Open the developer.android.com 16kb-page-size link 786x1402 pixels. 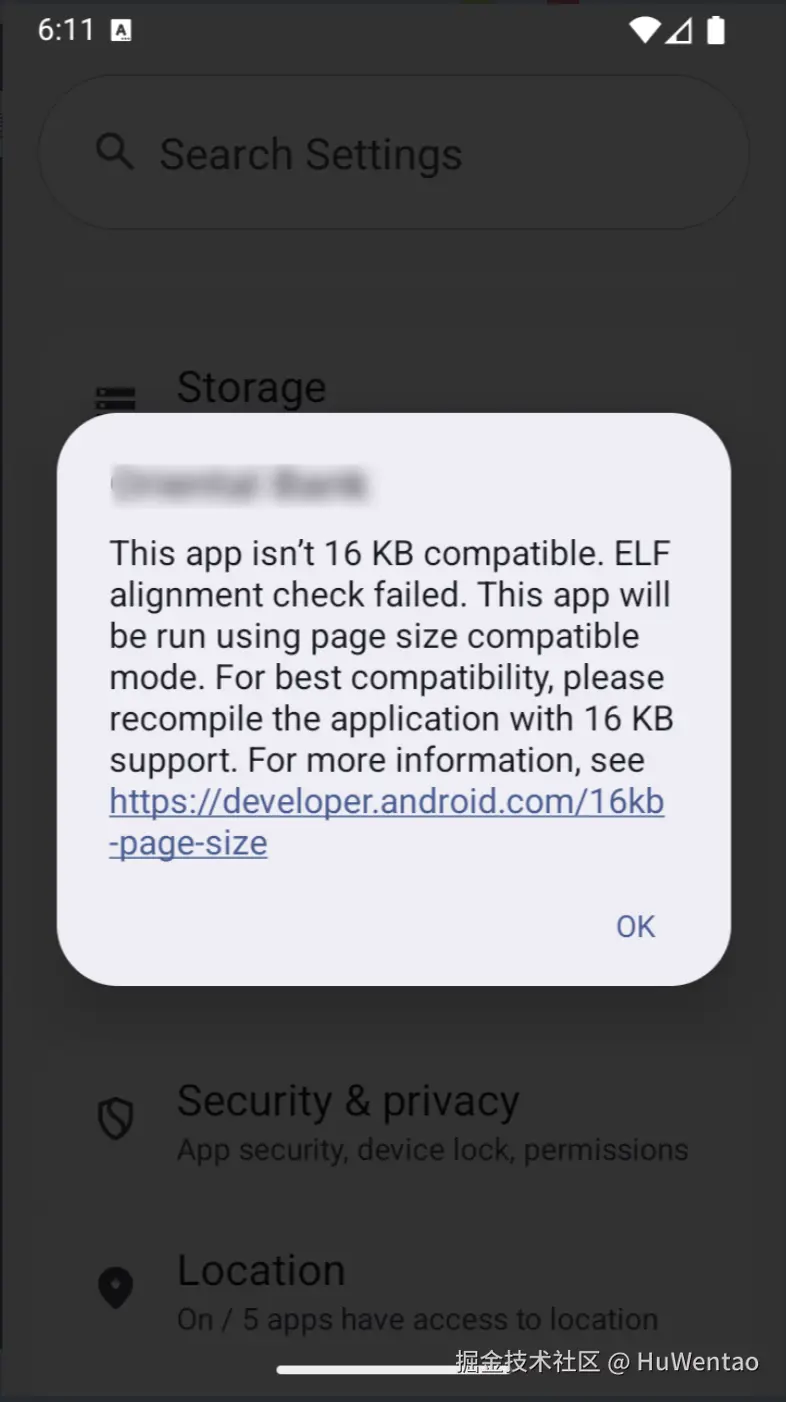click(x=386, y=803)
